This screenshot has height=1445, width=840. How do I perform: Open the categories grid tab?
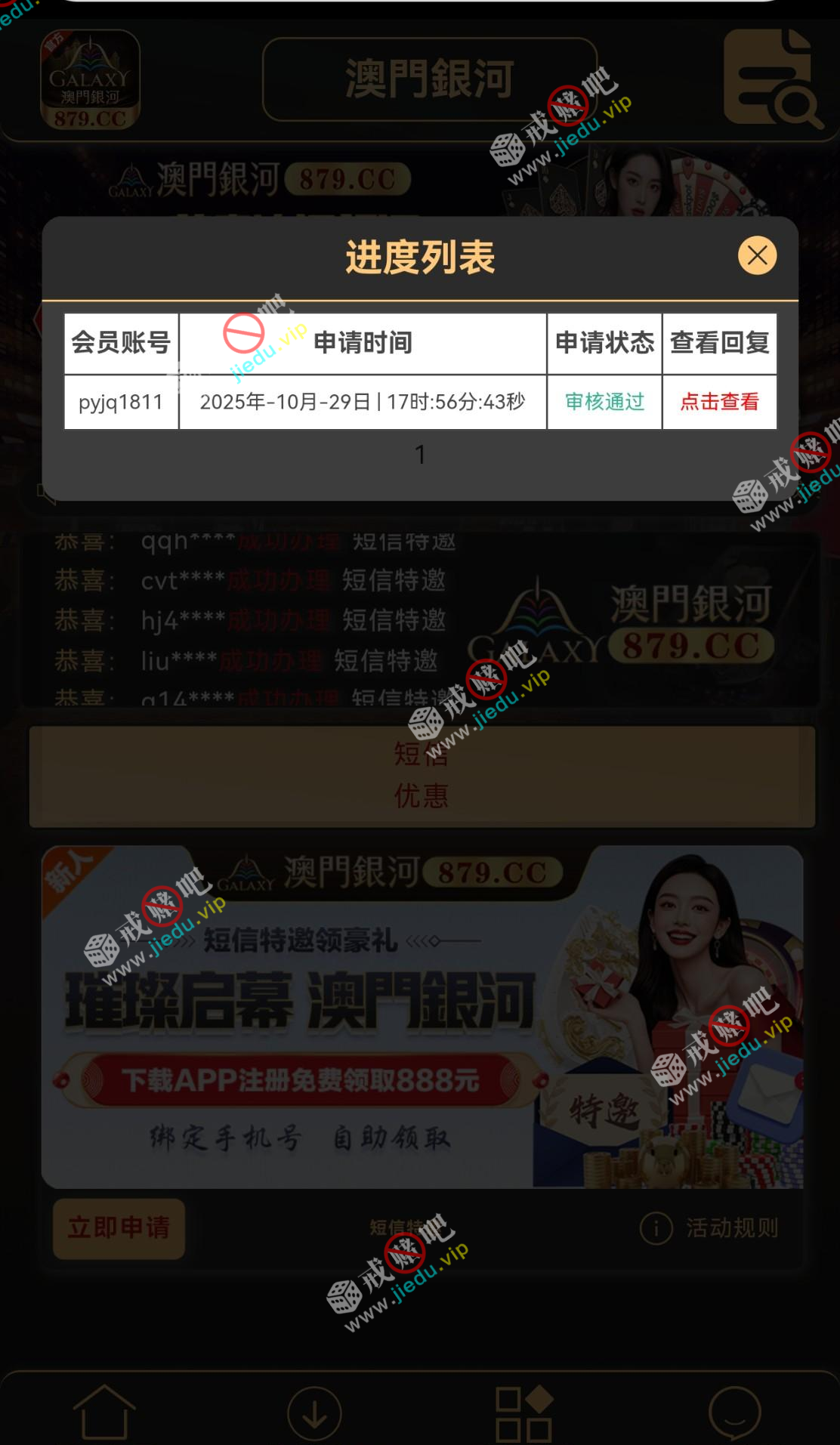(x=524, y=1413)
